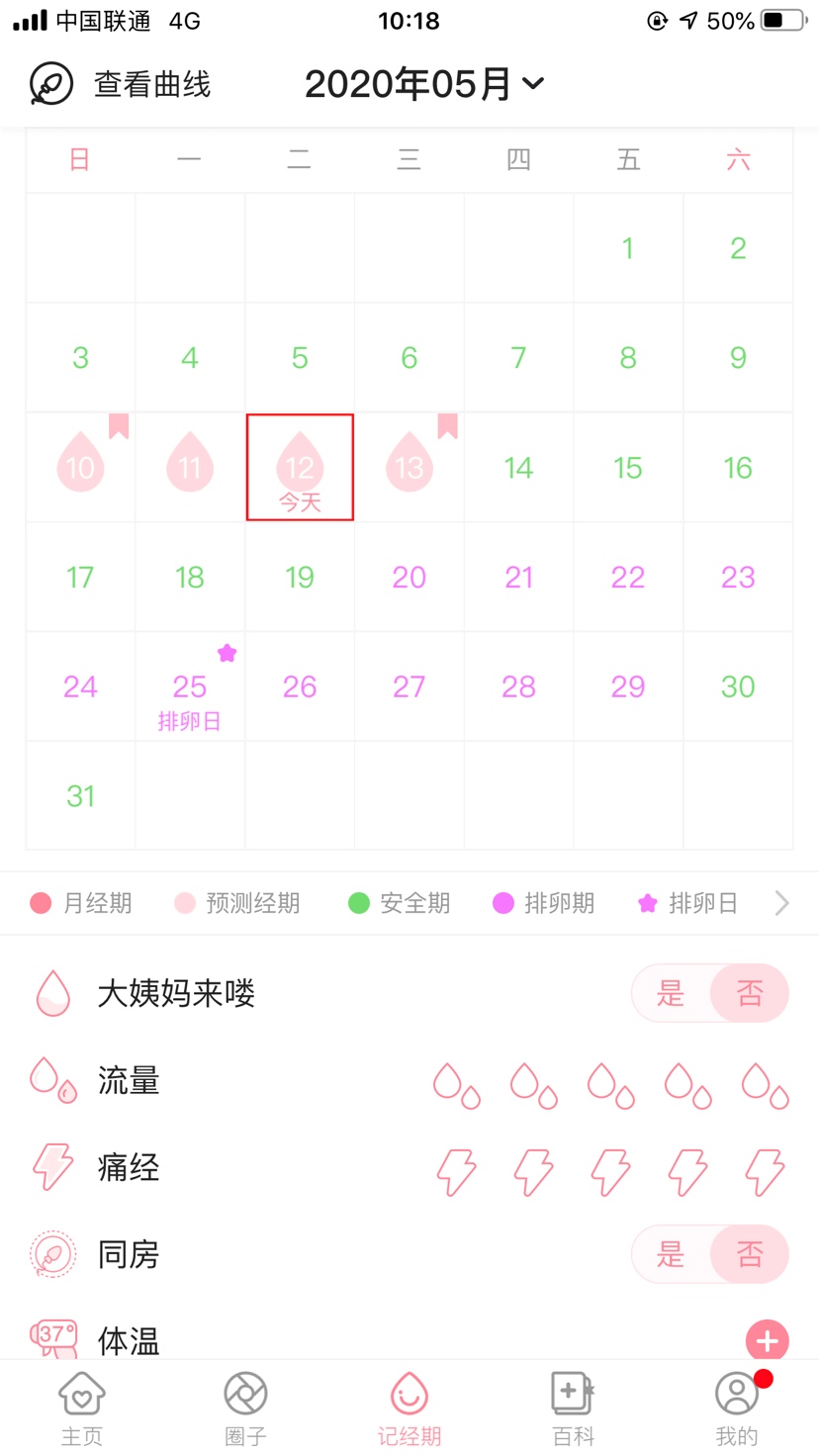Select May 13 on the calendar
This screenshot has width=819, height=1456.
pyautogui.click(x=409, y=467)
